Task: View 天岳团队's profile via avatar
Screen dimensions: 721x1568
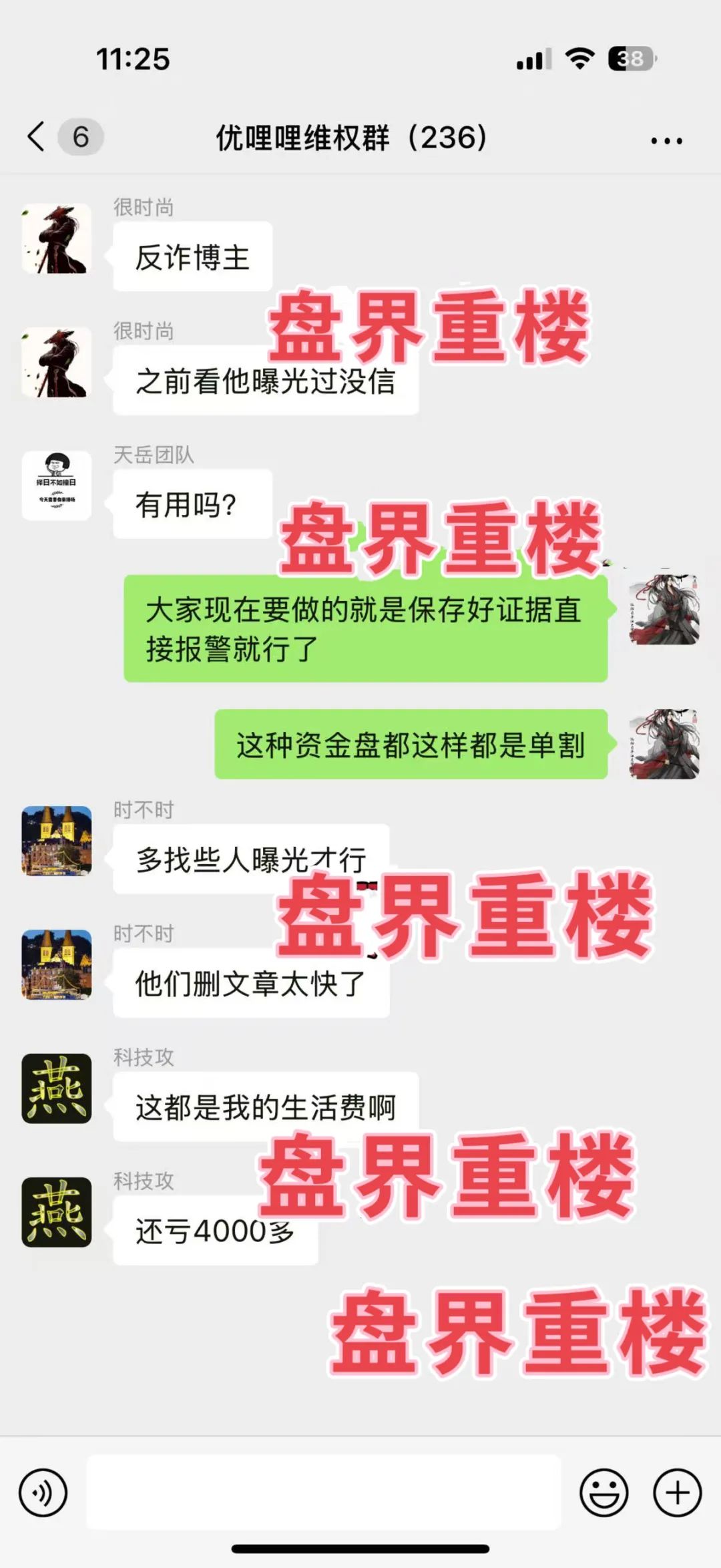Action: click(57, 485)
